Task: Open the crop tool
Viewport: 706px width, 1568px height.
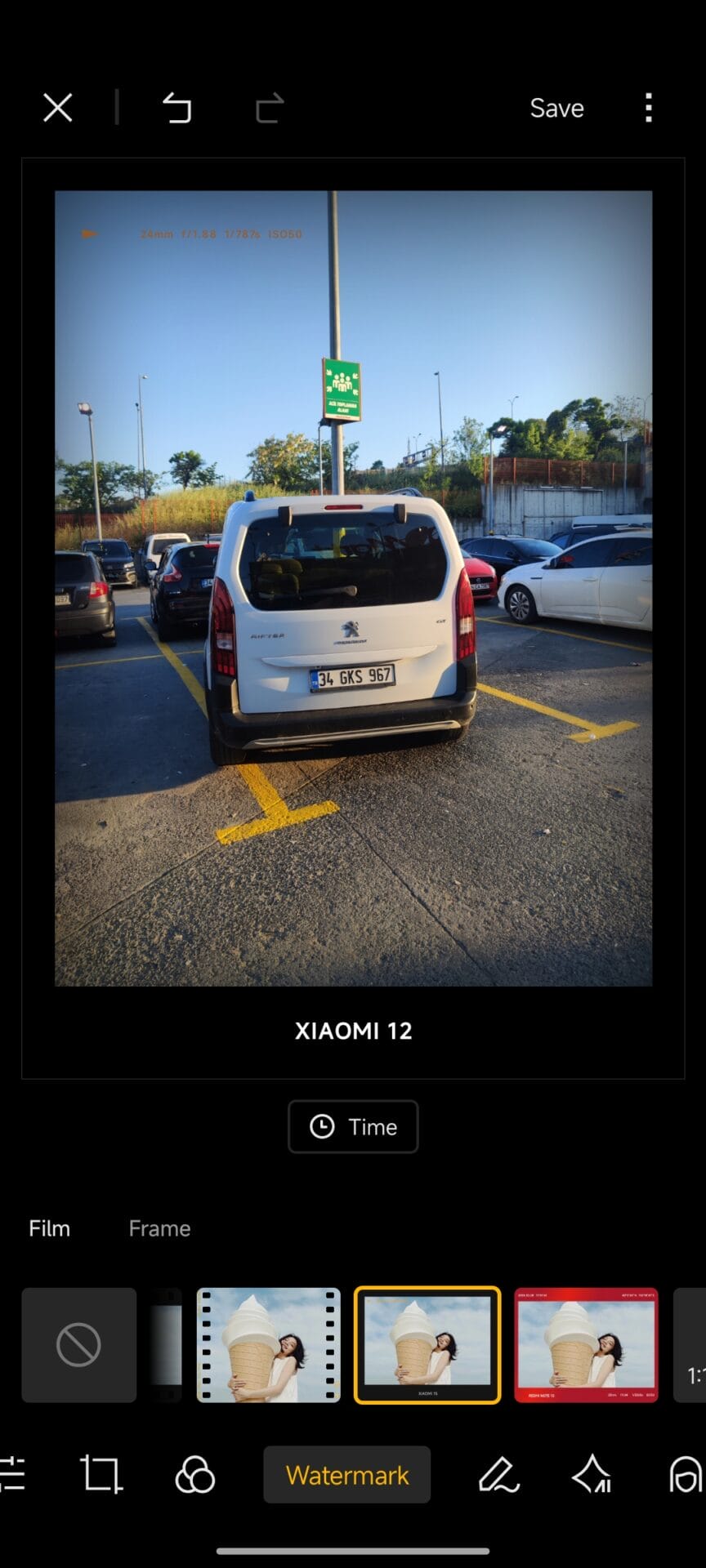Action: click(x=101, y=1475)
